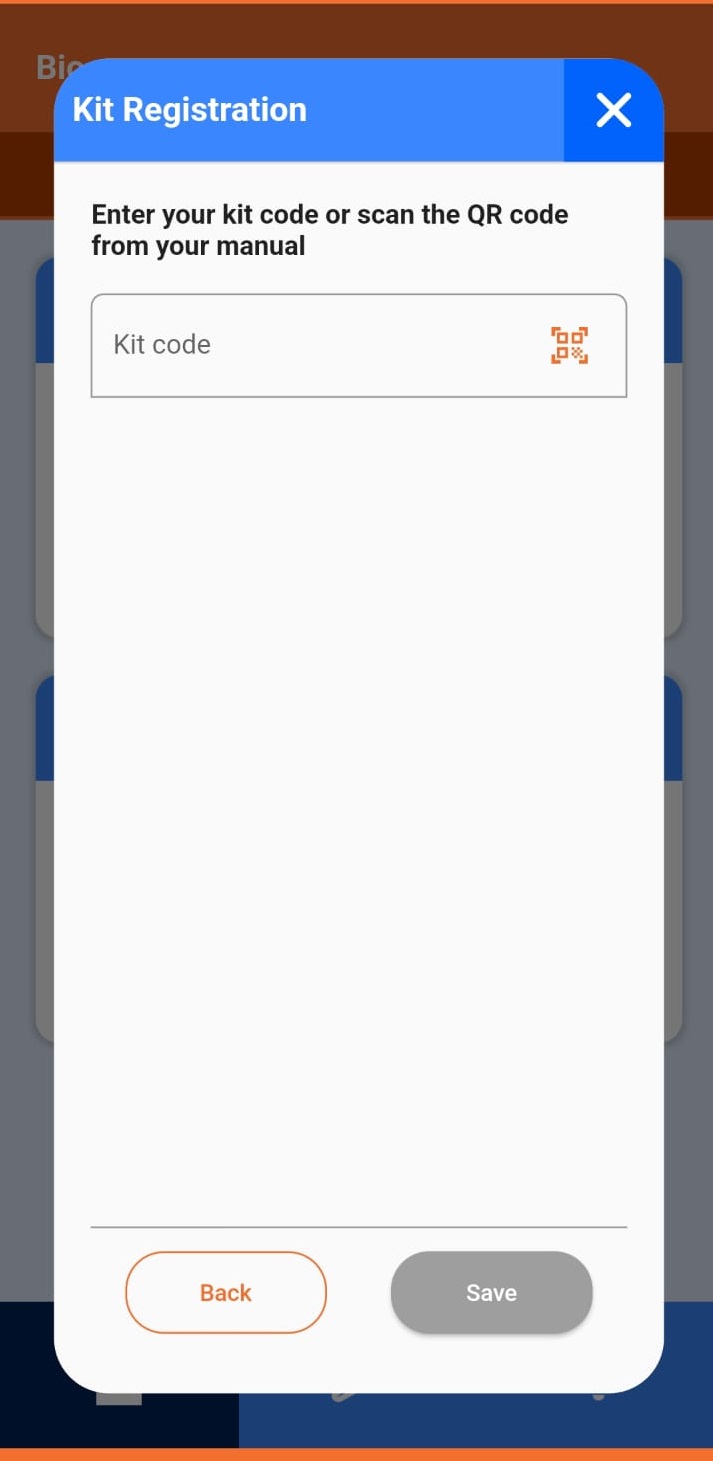Close the Kit Registration dialog
The height and width of the screenshot is (1461, 713).
613,110
